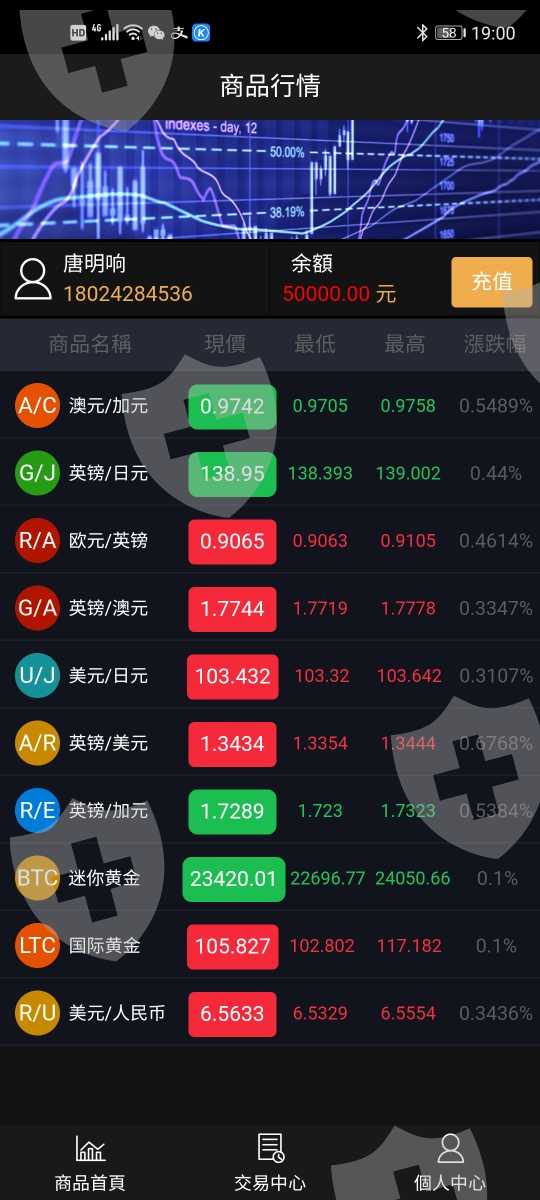This screenshot has height=1200, width=540.
Task: Open the 澳元/加元 commodity row
Action: tap(270, 405)
